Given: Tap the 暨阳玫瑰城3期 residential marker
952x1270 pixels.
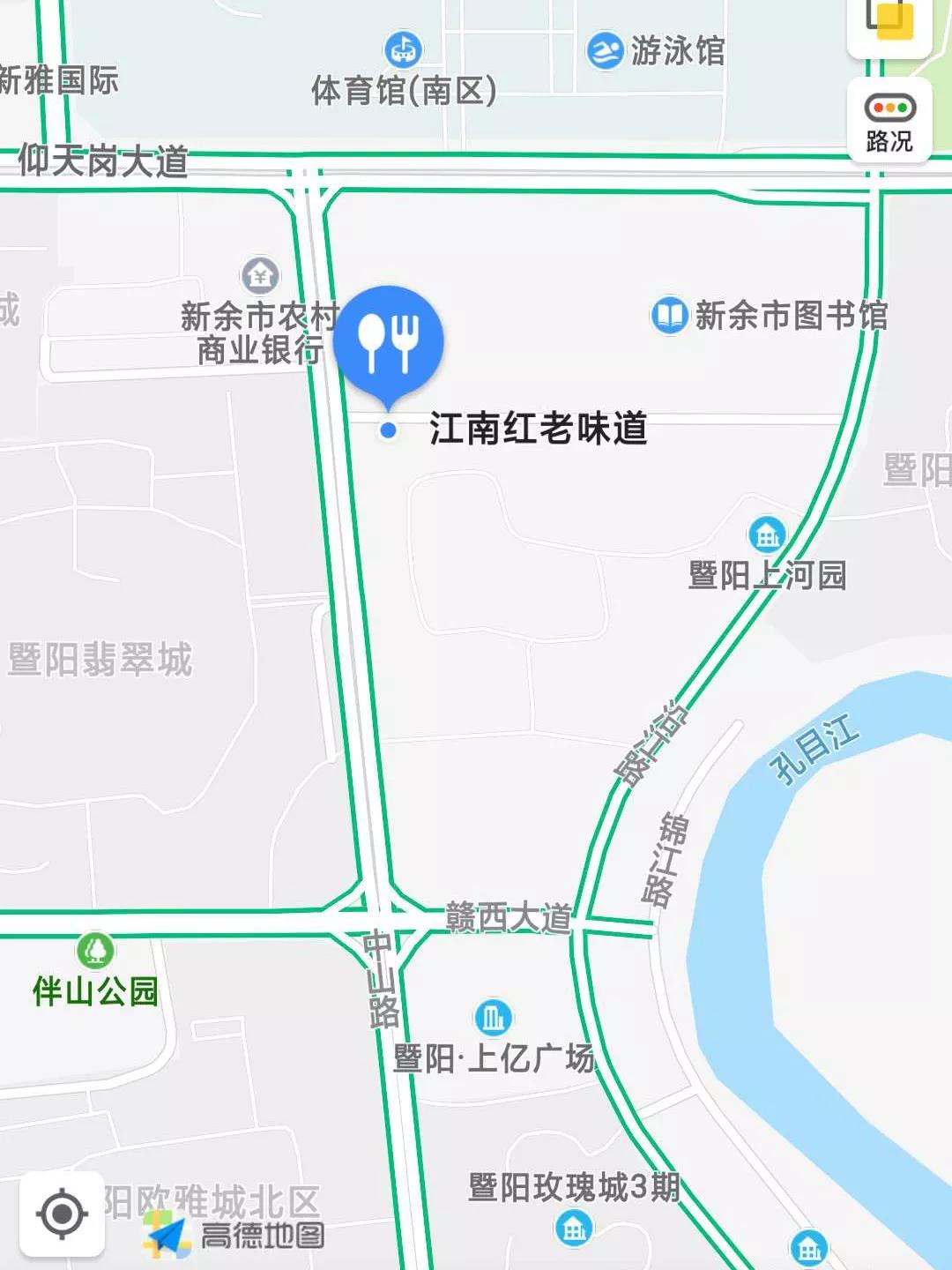Looking at the screenshot, I should tap(574, 1227).
